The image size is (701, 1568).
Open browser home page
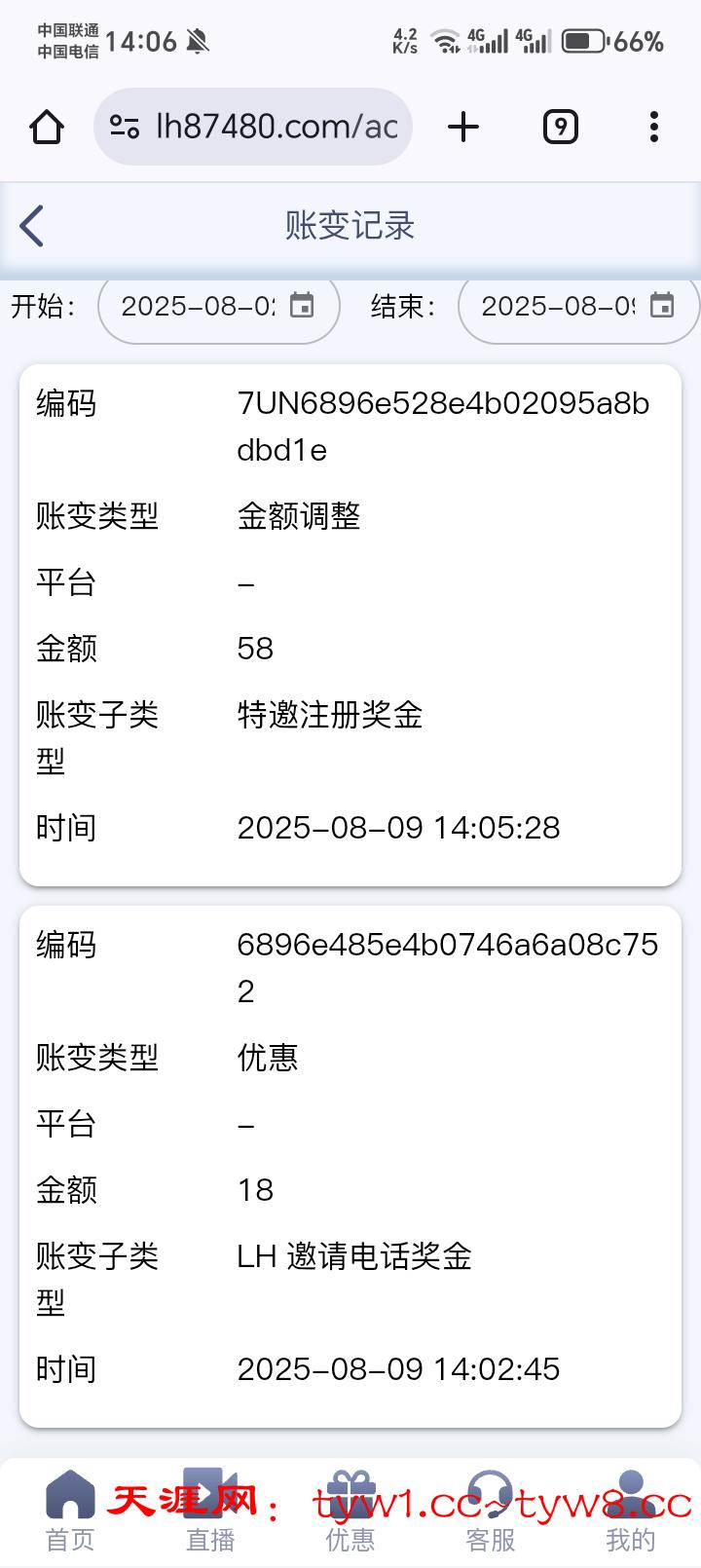point(47,128)
